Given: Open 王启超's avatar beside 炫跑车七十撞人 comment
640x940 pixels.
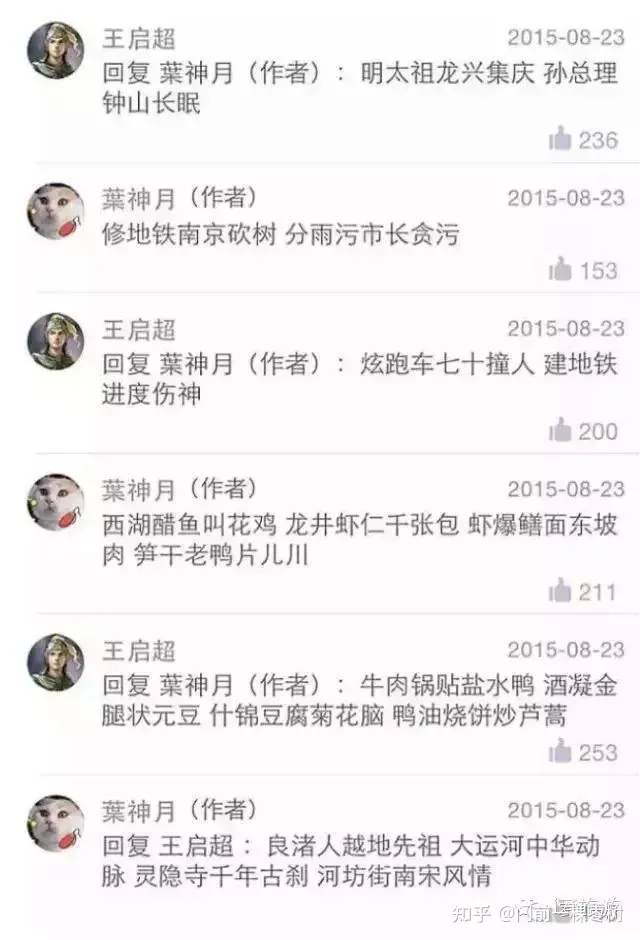Looking at the screenshot, I should 55,341.
